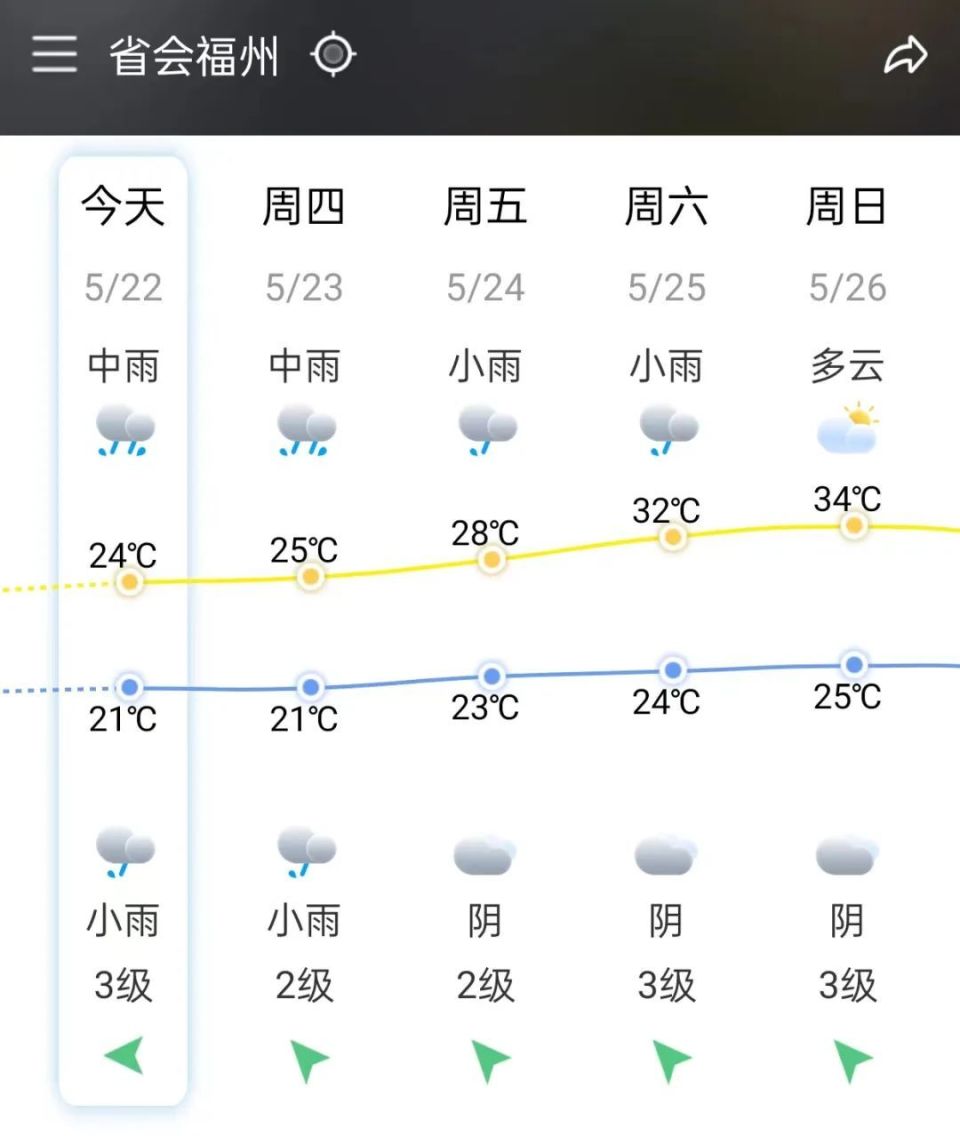Open the hamburger menu
960x1136 pixels.
55,54
